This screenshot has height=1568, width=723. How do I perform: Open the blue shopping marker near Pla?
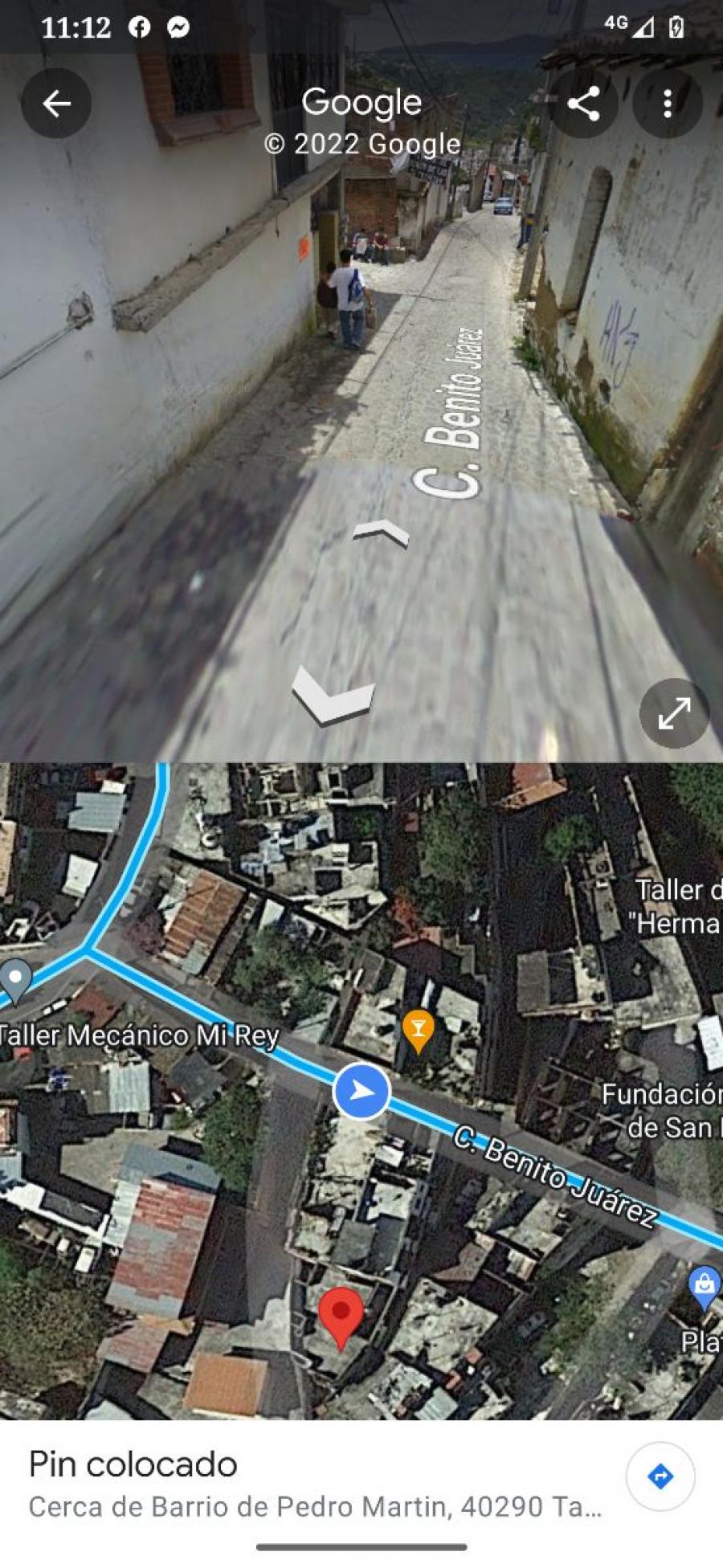[x=705, y=1287]
